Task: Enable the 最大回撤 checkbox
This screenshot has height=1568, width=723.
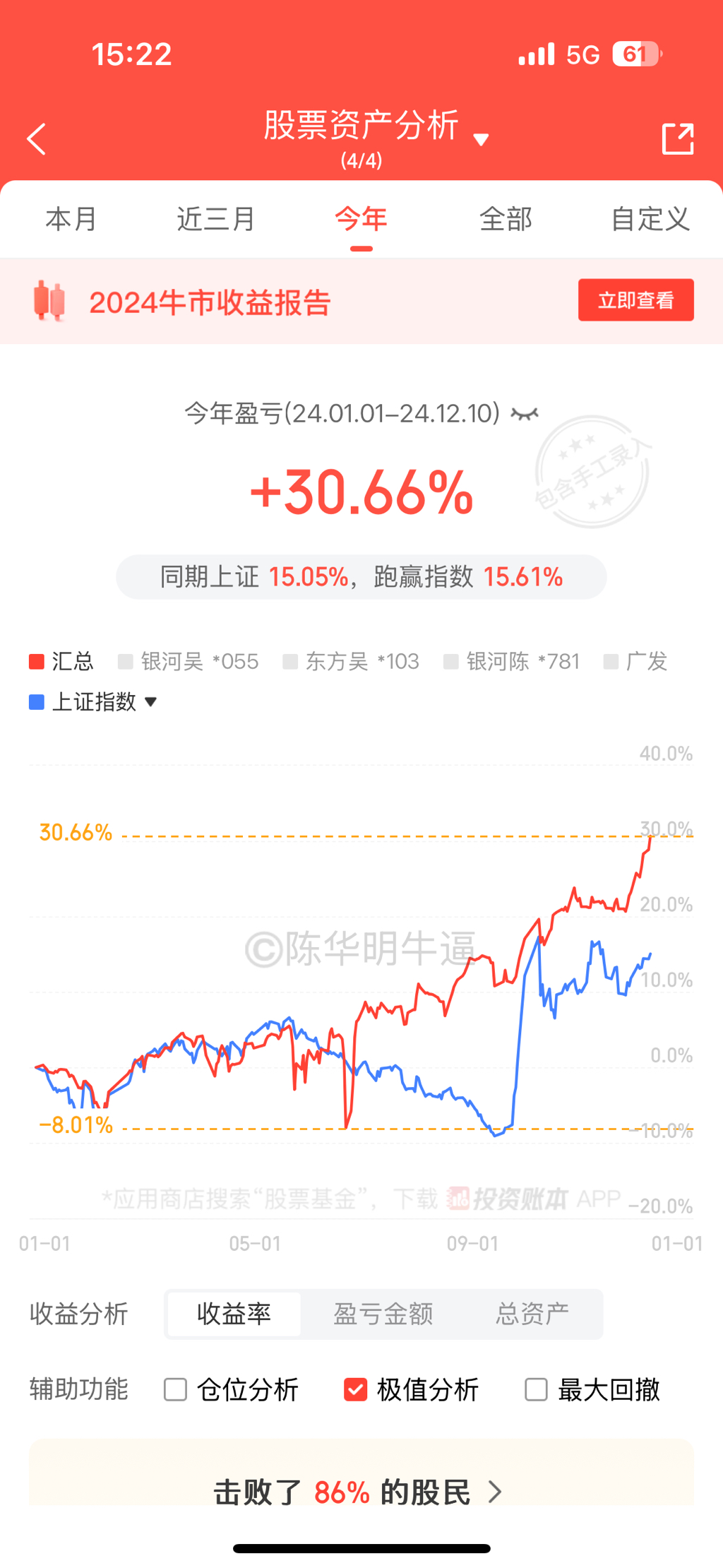Action: [x=537, y=1389]
